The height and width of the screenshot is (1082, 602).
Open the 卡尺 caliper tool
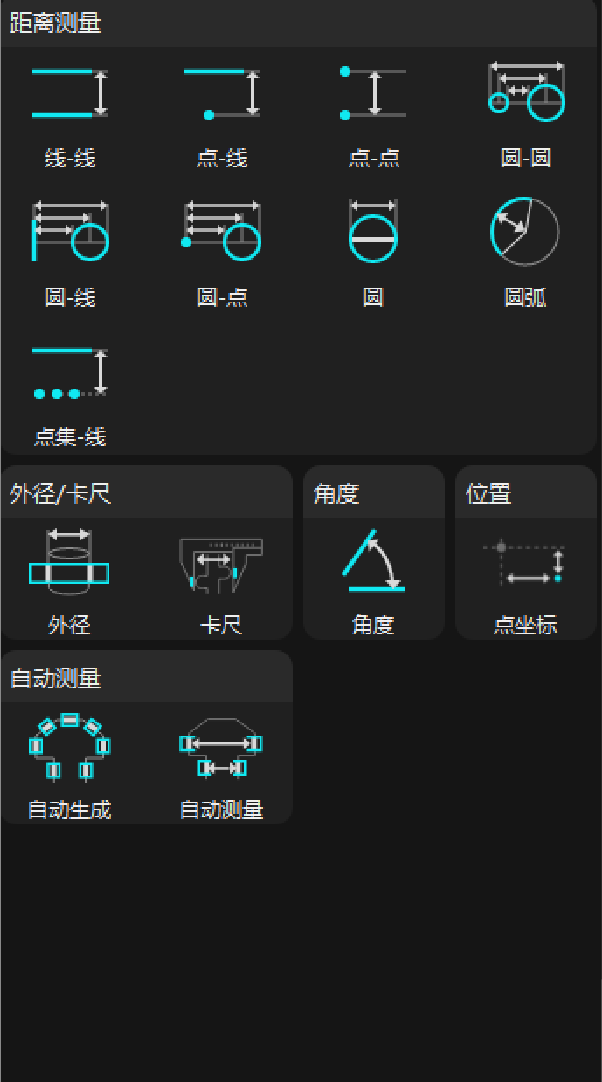[x=222, y=581]
